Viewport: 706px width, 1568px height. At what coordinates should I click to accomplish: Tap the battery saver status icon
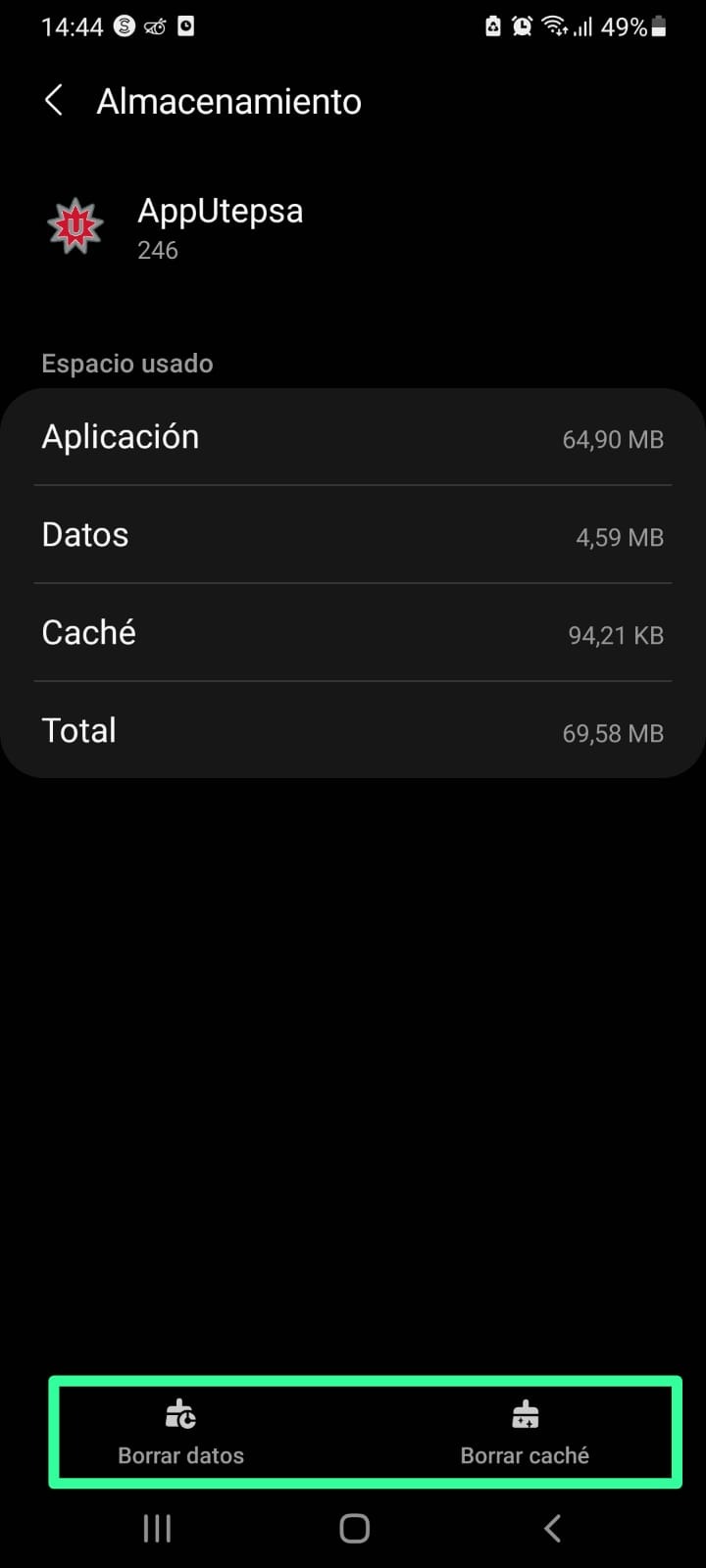[493, 26]
